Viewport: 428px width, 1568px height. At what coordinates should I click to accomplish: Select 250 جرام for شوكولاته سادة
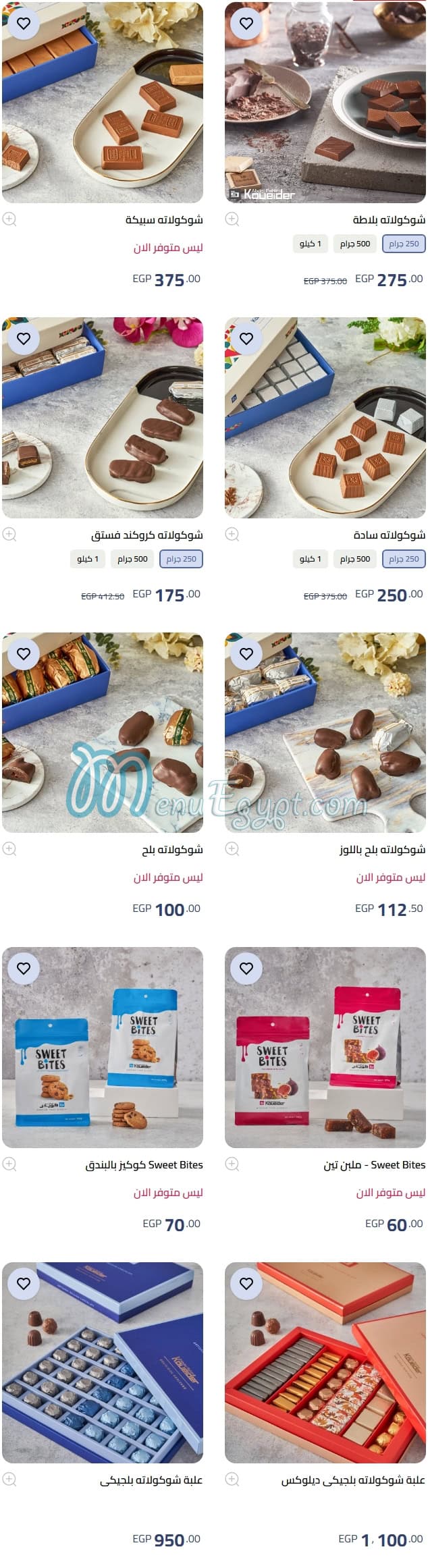[404, 559]
